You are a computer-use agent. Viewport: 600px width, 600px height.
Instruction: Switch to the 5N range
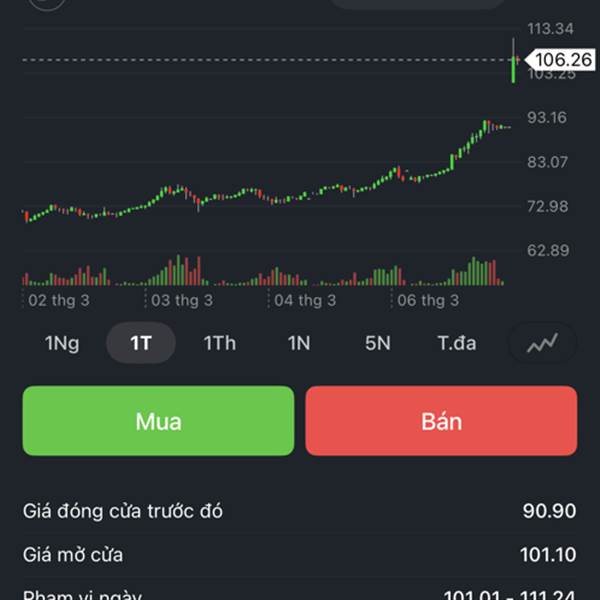[x=378, y=343]
